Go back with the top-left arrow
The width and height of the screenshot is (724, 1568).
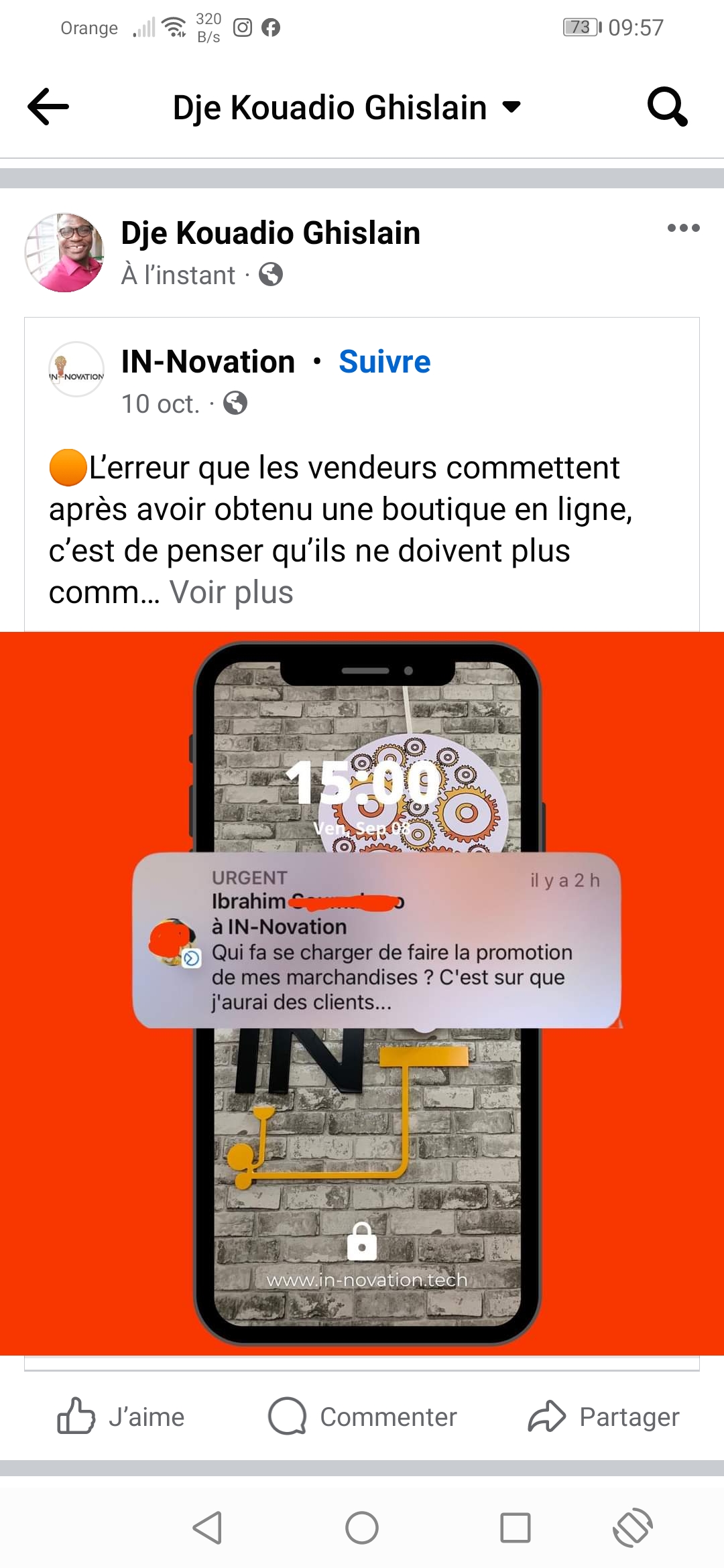(x=48, y=107)
